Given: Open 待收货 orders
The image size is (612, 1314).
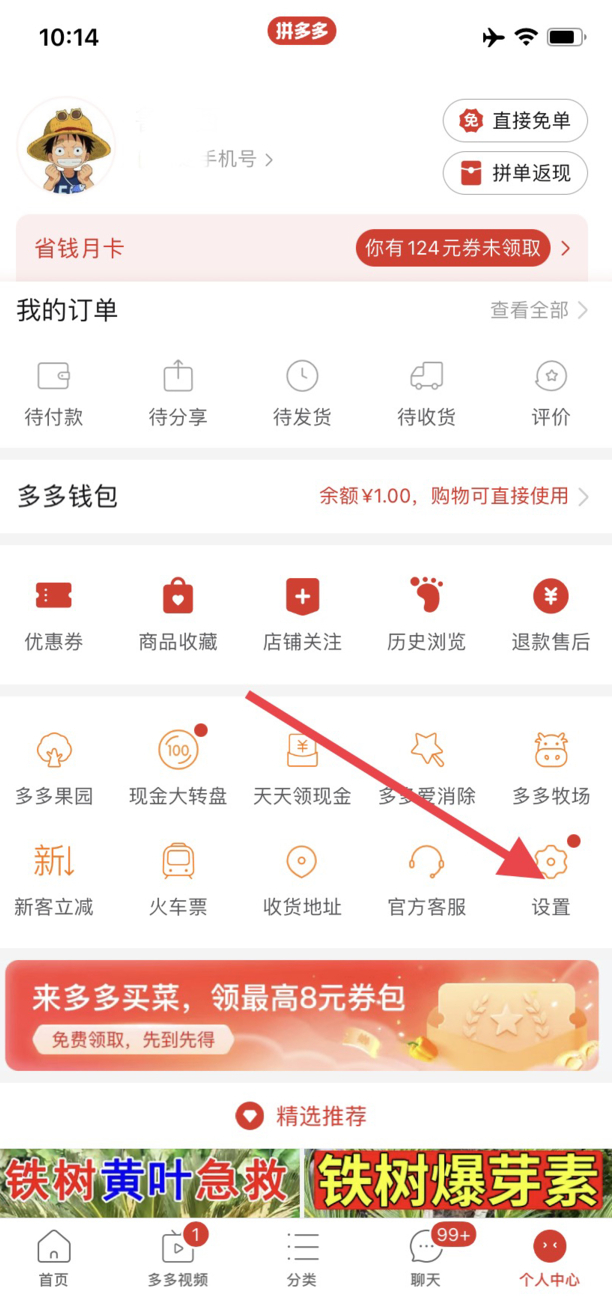Looking at the screenshot, I should click(x=426, y=393).
